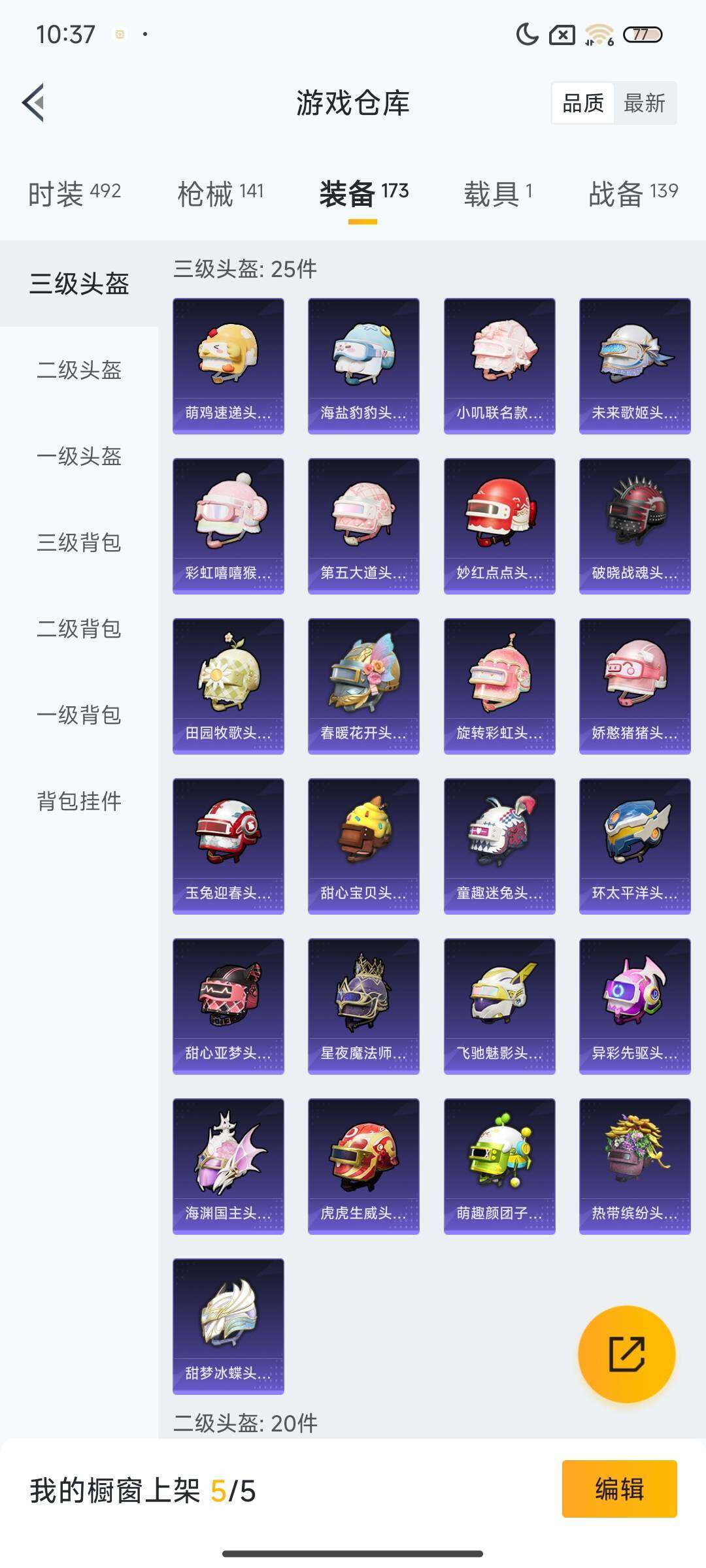Switch to the 时装 tab
This screenshot has width=706, height=1568.
pos(75,193)
